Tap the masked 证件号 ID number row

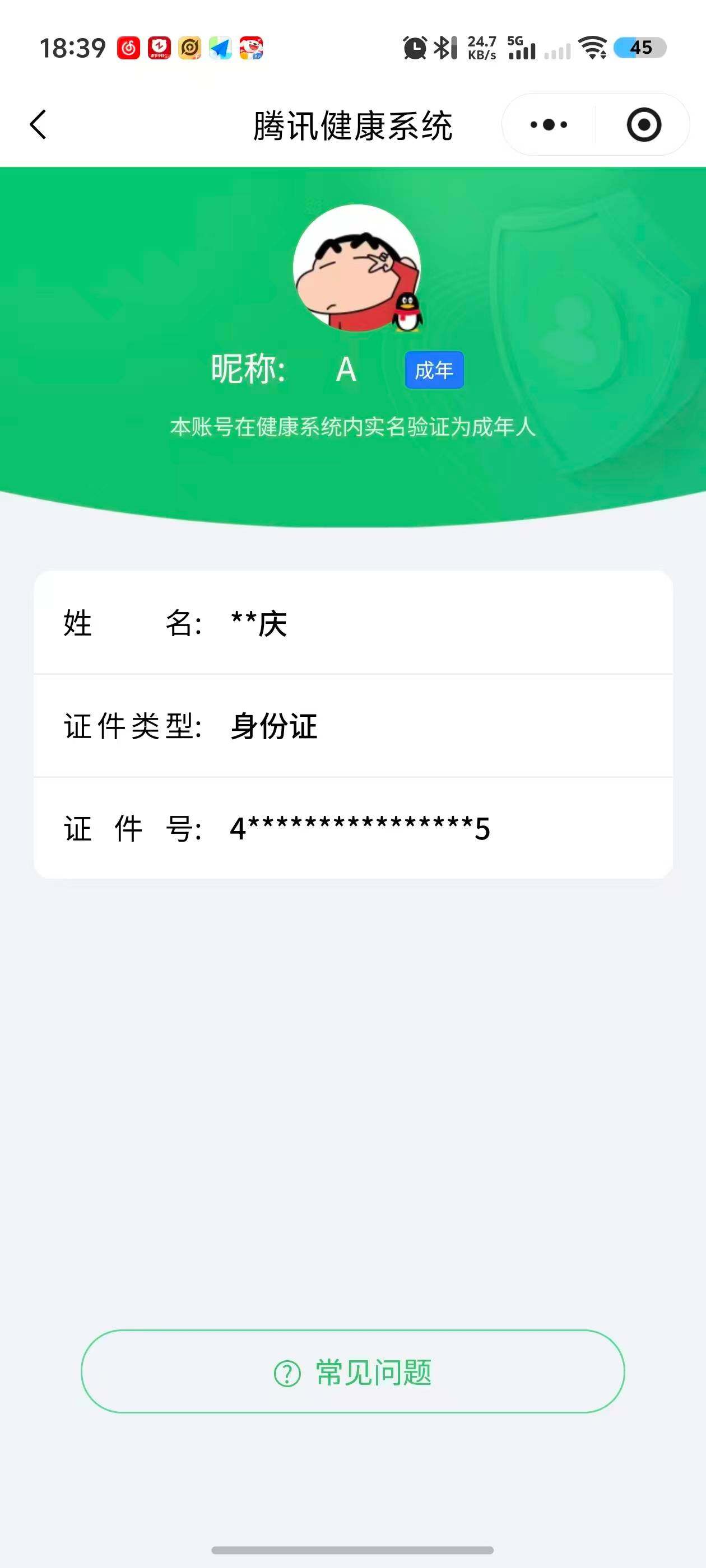pos(359,828)
